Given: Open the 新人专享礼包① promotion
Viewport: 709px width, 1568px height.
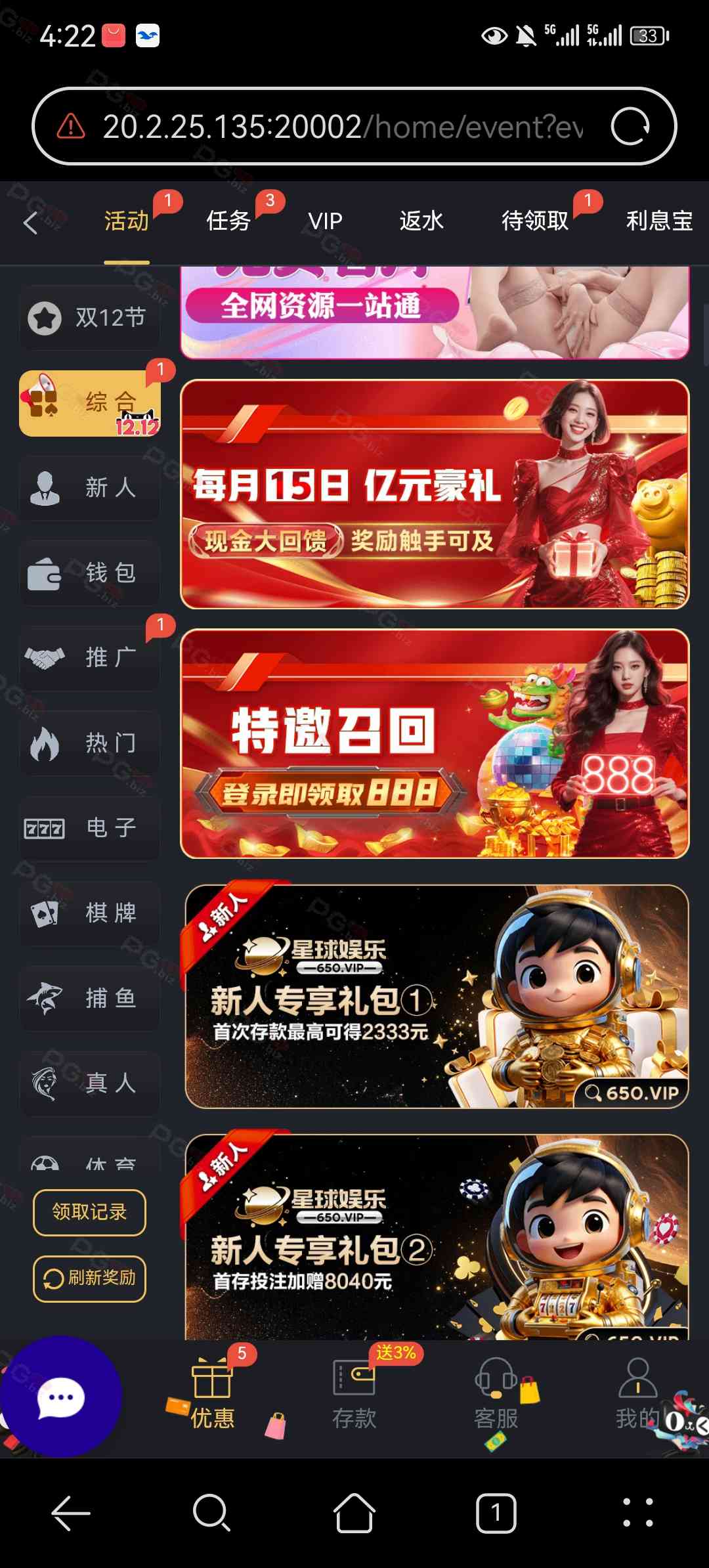Looking at the screenshot, I should tap(436, 997).
